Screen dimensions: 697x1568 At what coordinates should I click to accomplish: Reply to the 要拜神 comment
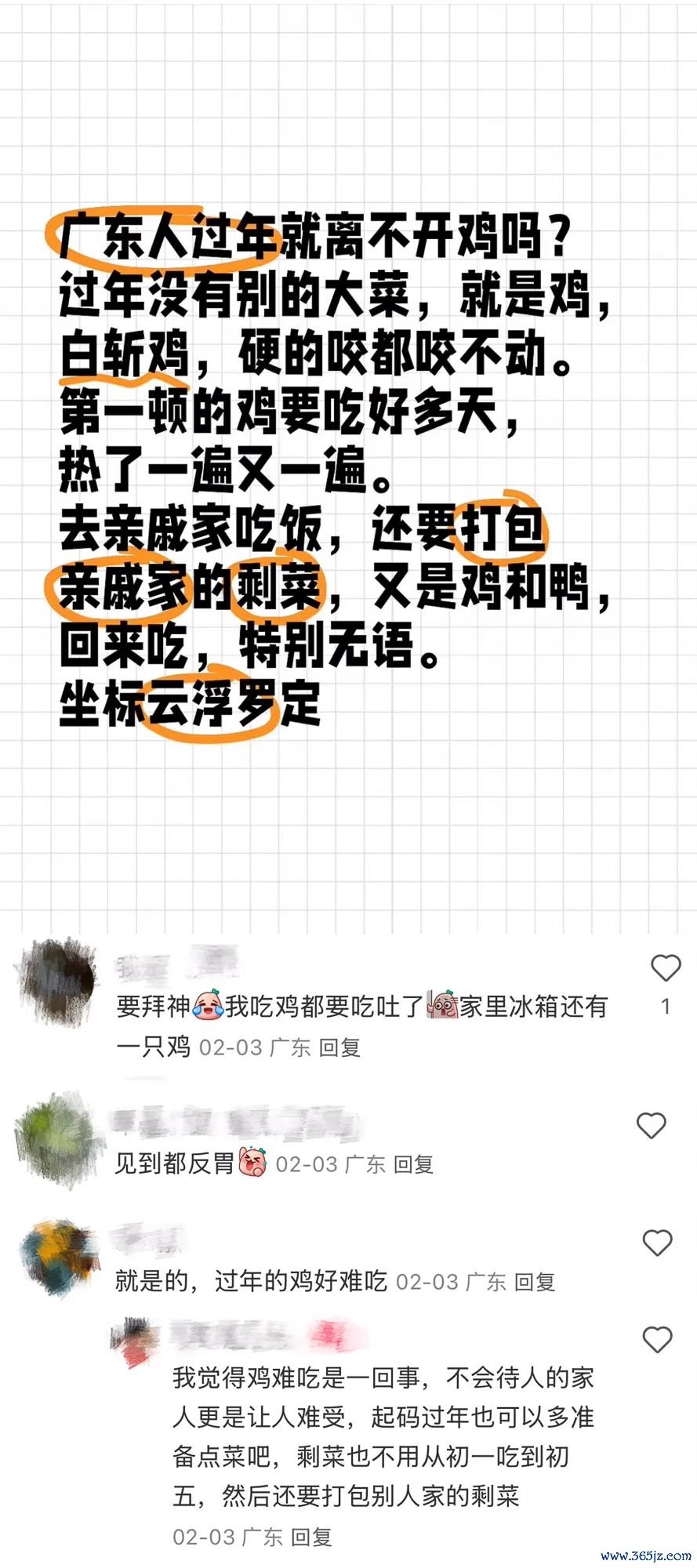339,1047
